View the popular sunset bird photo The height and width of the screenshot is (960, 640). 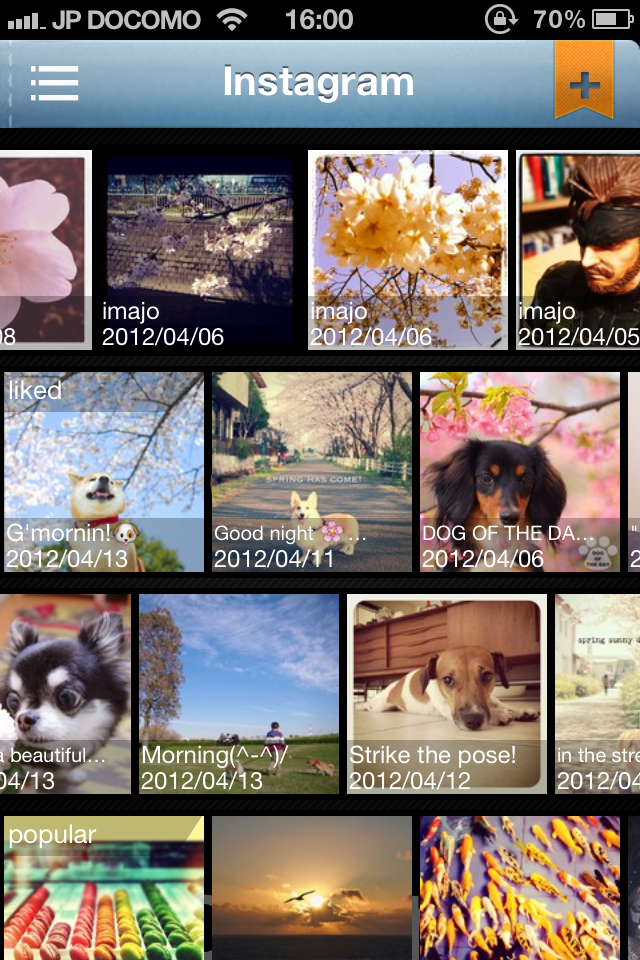pyautogui.click(x=311, y=888)
